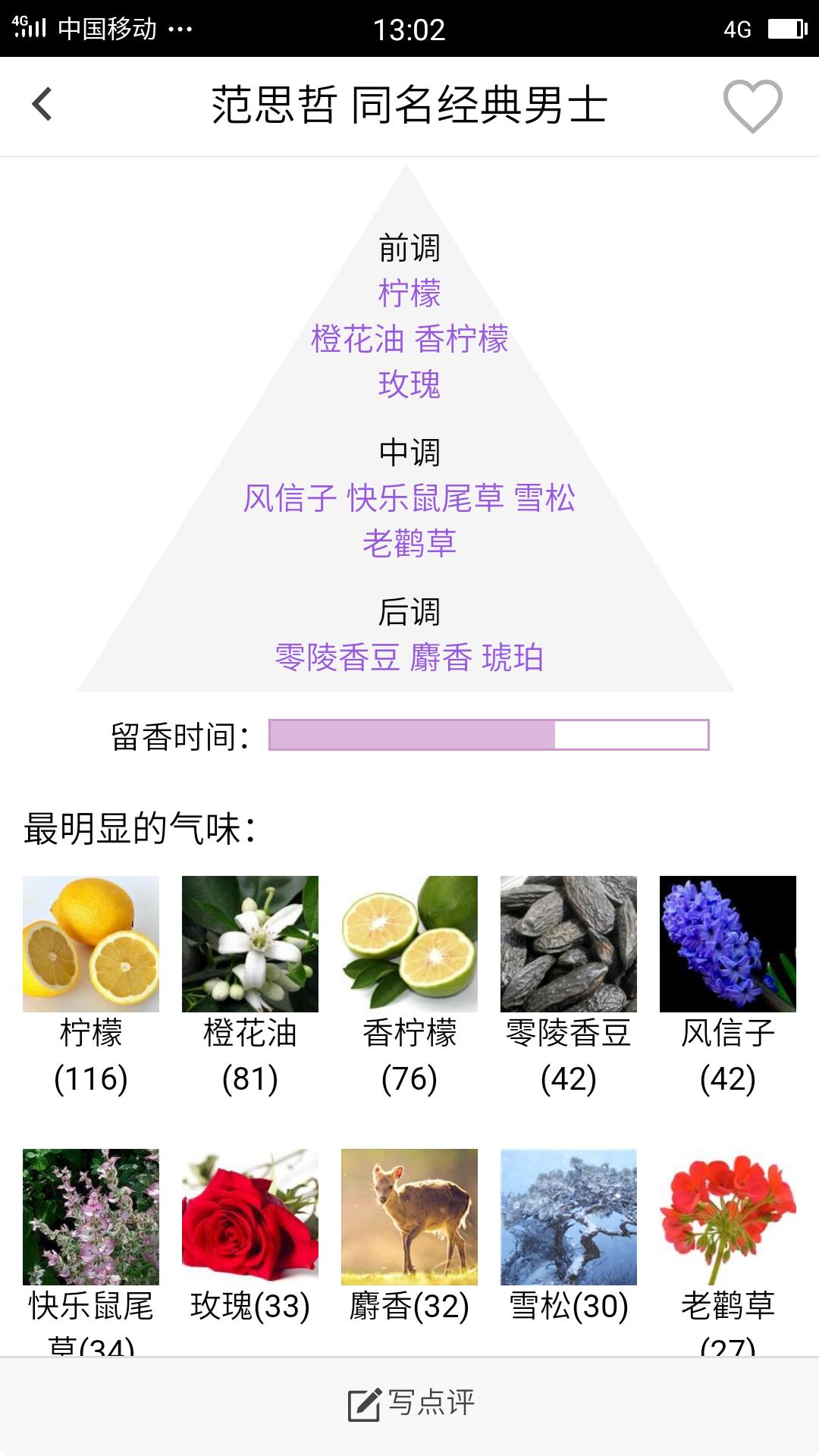Viewport: 819px width, 1456px height.
Task: Tap the heart icon to favorite this perfume
Action: [751, 106]
